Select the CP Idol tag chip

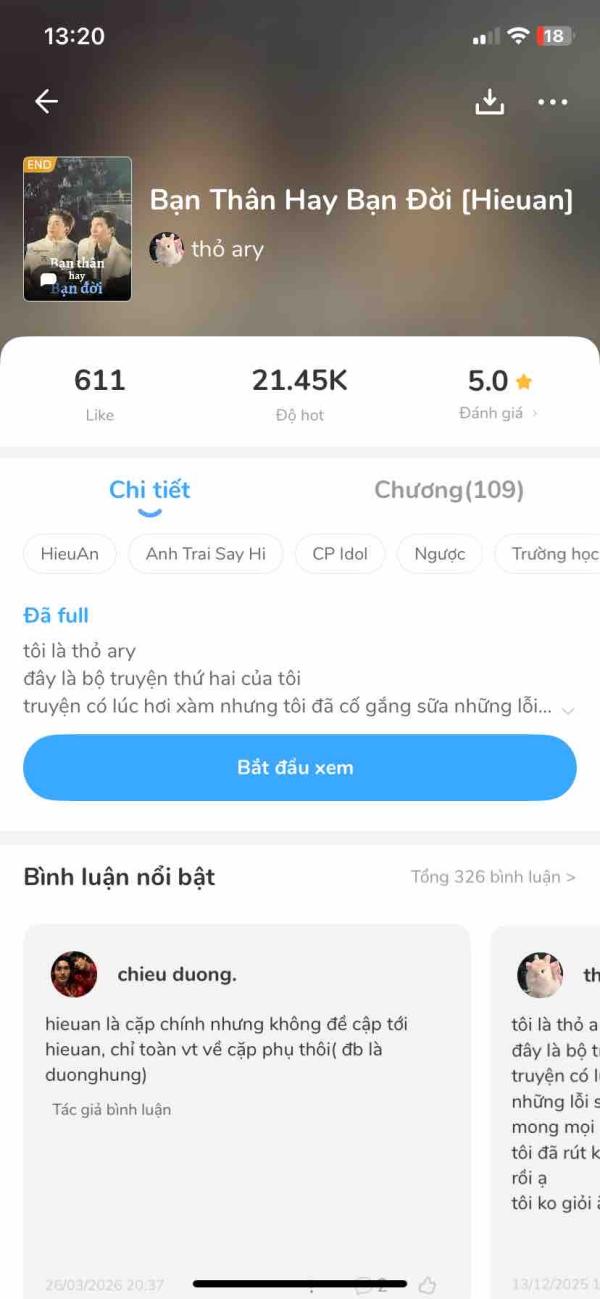pyautogui.click(x=340, y=554)
